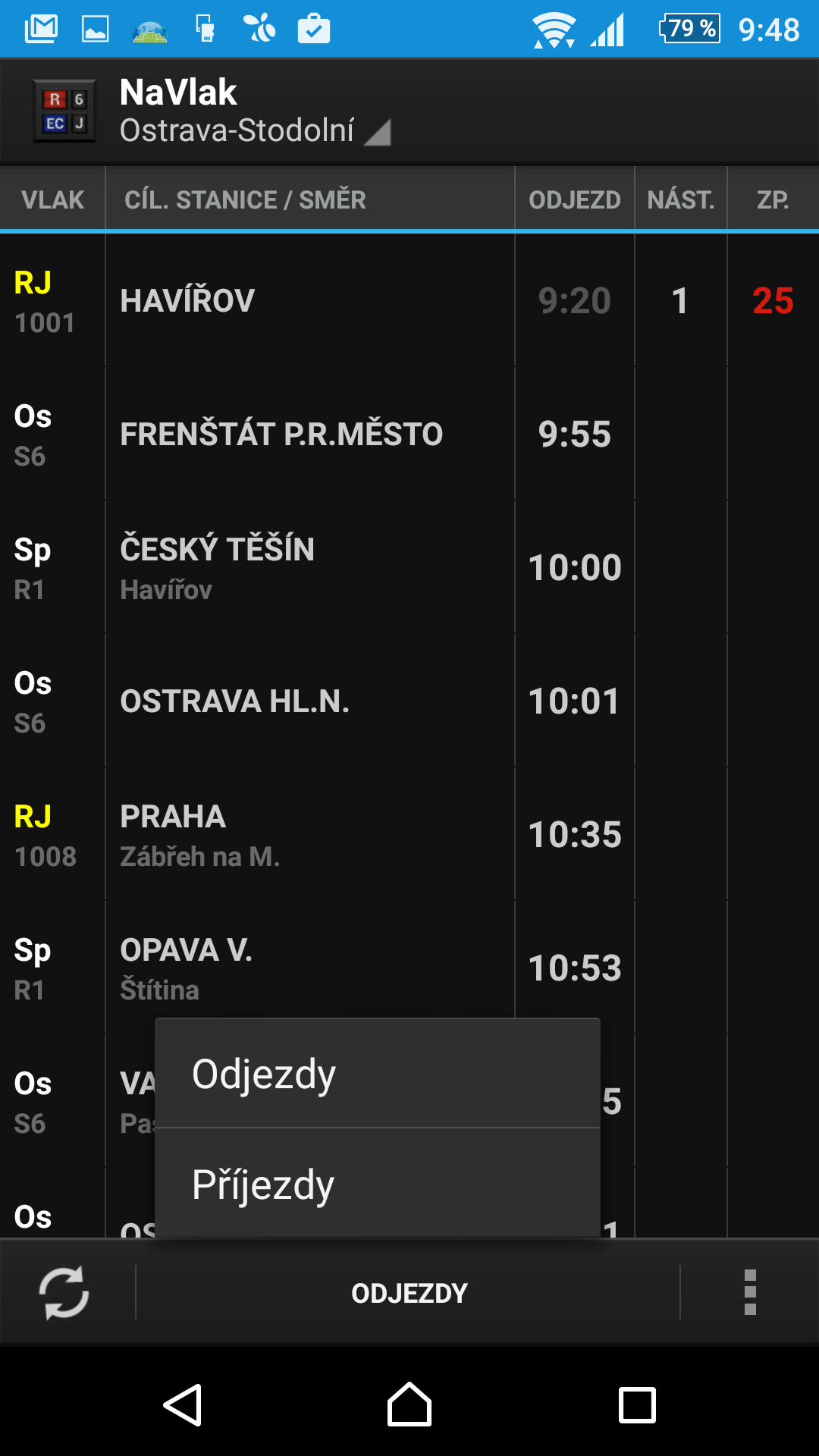The image size is (819, 1456).
Task: Open the Os S6 Frenštát p.R.město row
Action: point(409,434)
